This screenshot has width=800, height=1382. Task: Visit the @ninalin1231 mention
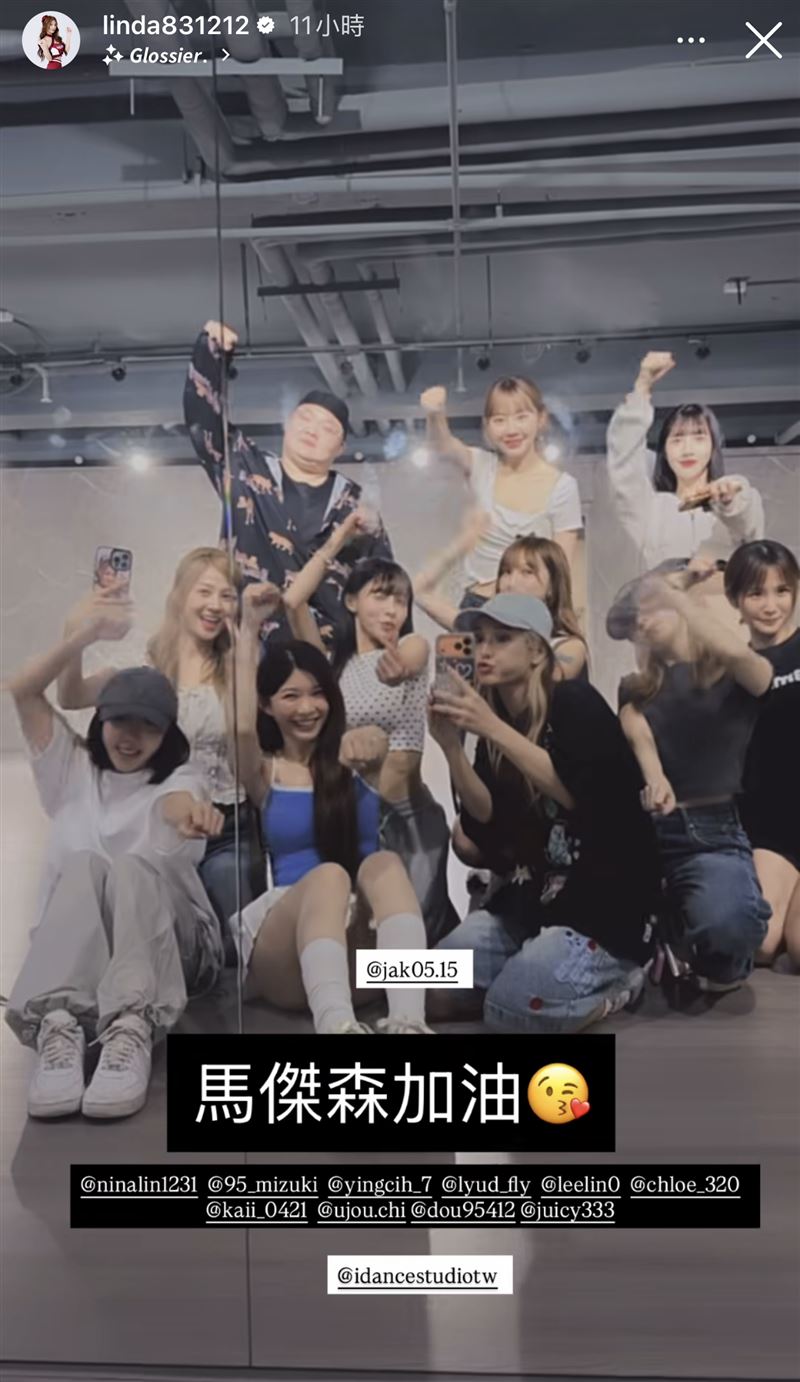click(x=138, y=1185)
